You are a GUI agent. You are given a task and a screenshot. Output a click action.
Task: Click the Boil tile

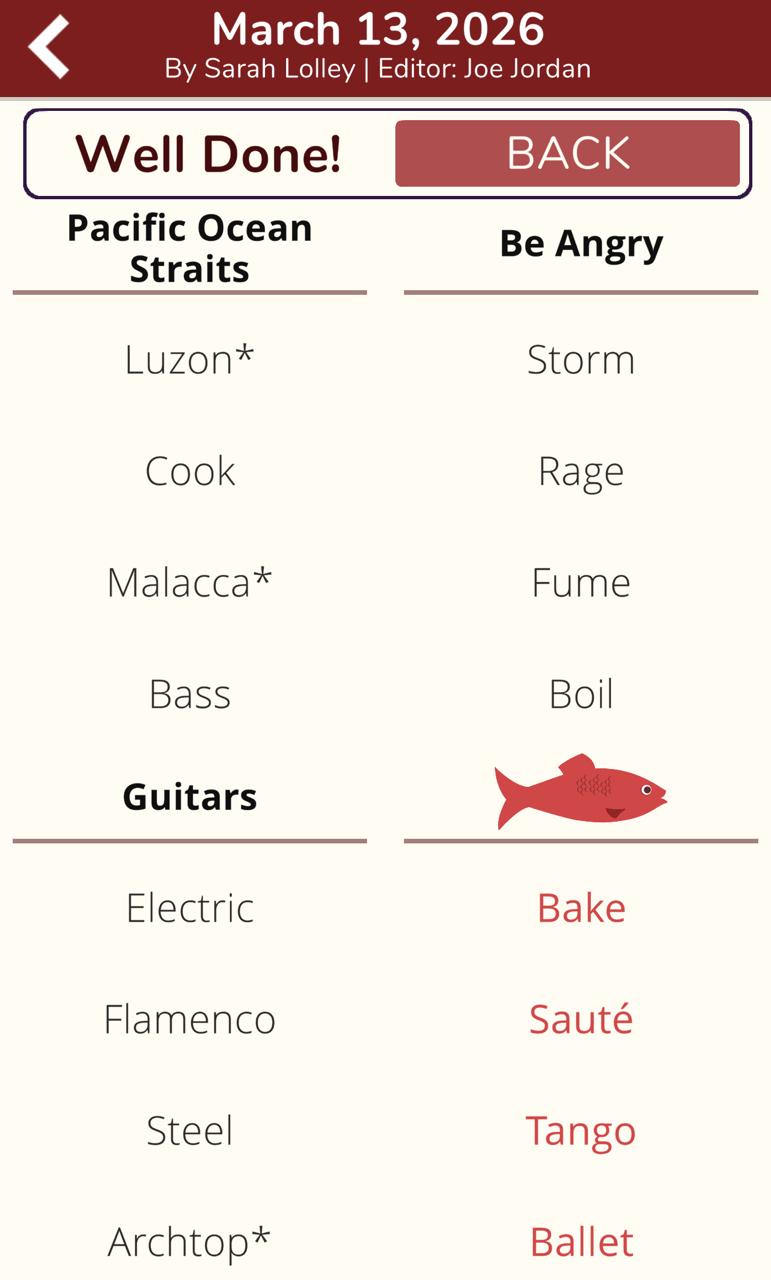tap(580, 693)
